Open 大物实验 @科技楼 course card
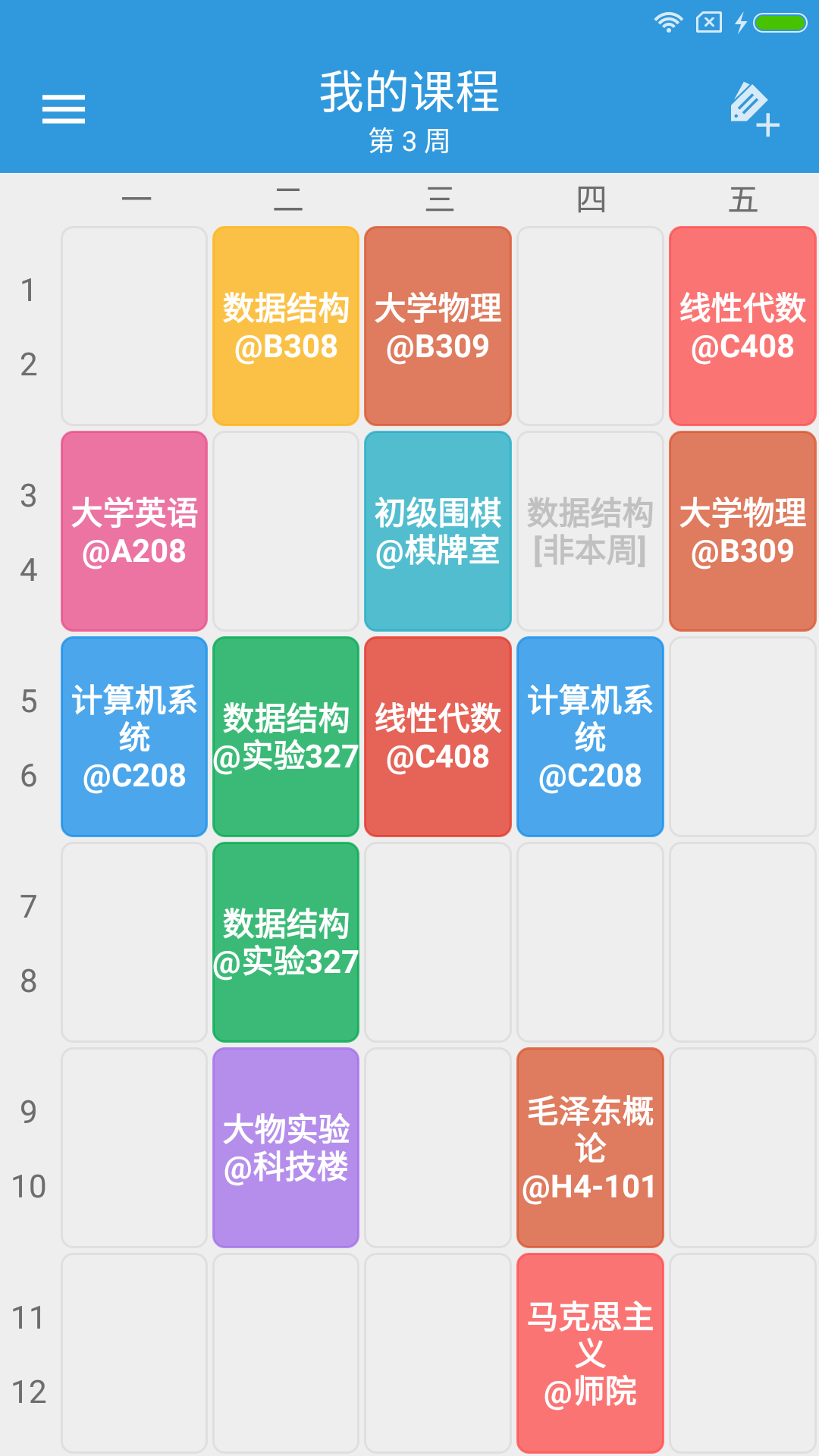 [286, 1147]
